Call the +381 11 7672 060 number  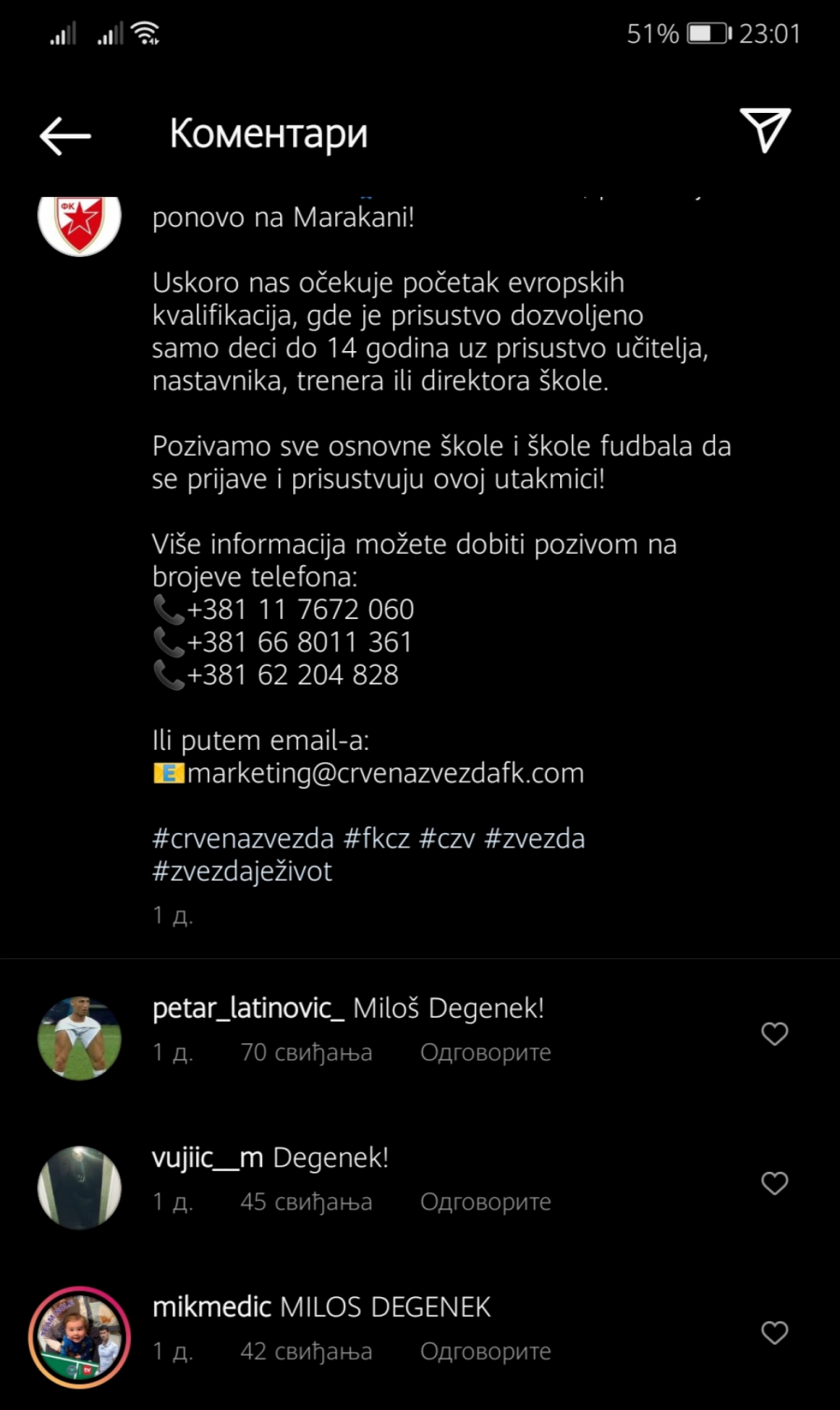point(299,610)
